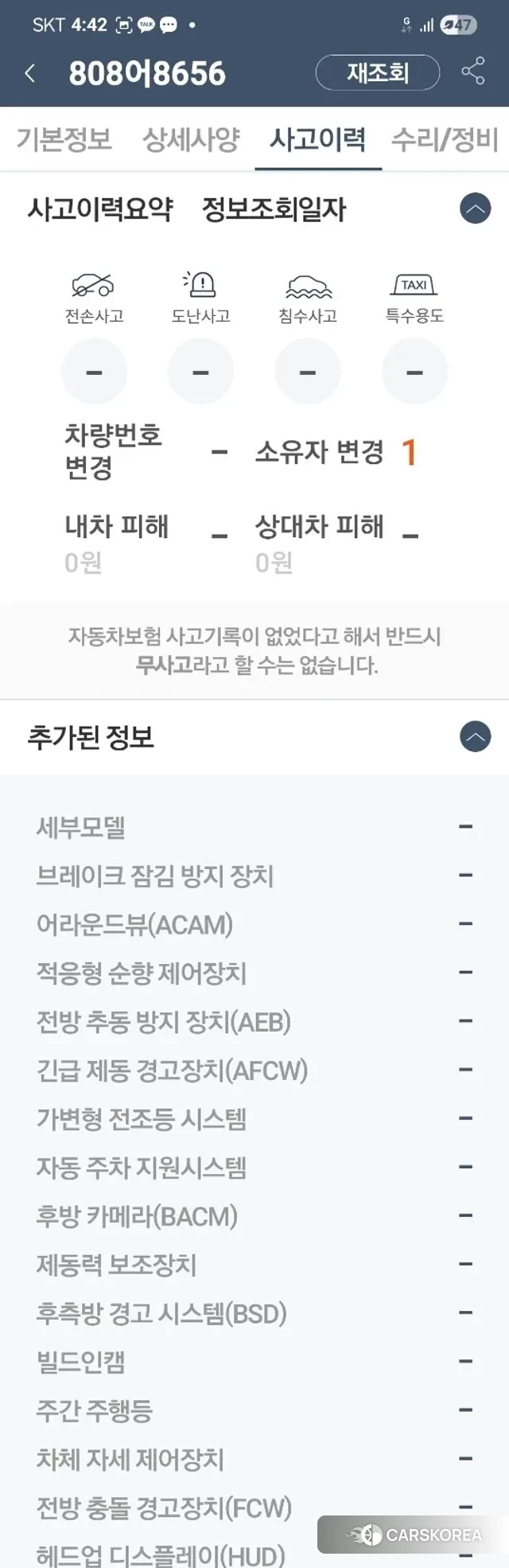This screenshot has width=509, height=1568.
Task: Share this vehicle report
Action: click(473, 72)
